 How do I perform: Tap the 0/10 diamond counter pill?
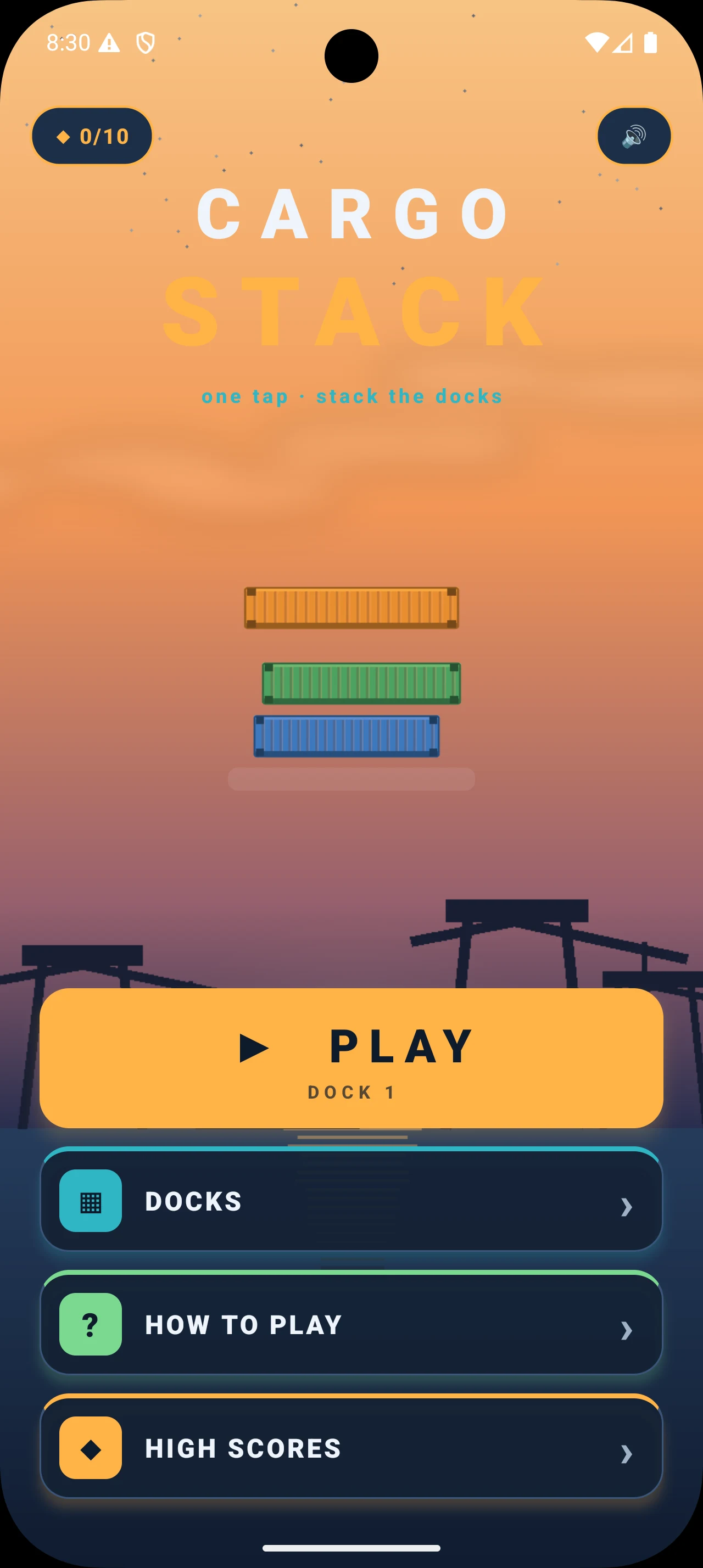(x=92, y=136)
